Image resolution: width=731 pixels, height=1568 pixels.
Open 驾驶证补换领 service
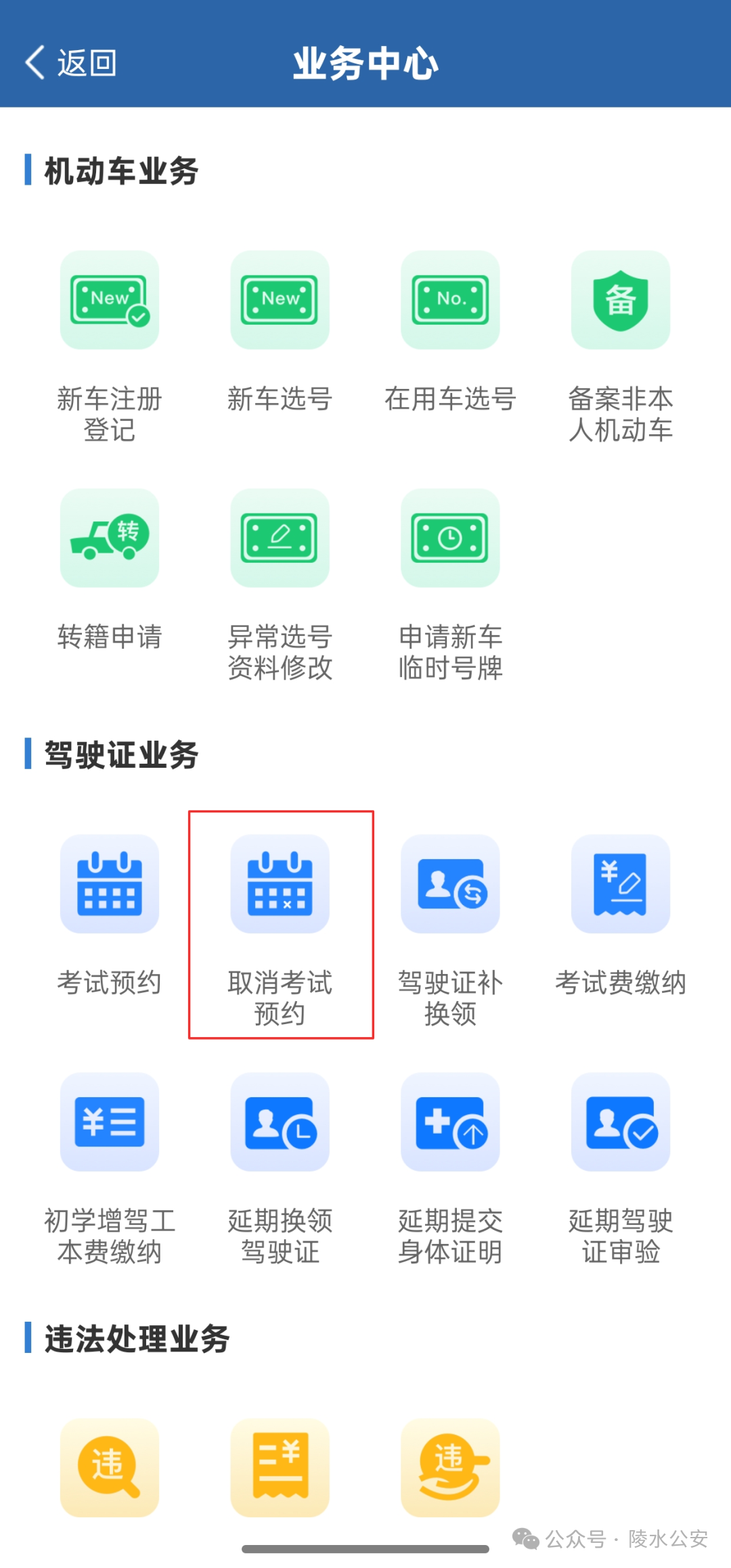[450, 884]
